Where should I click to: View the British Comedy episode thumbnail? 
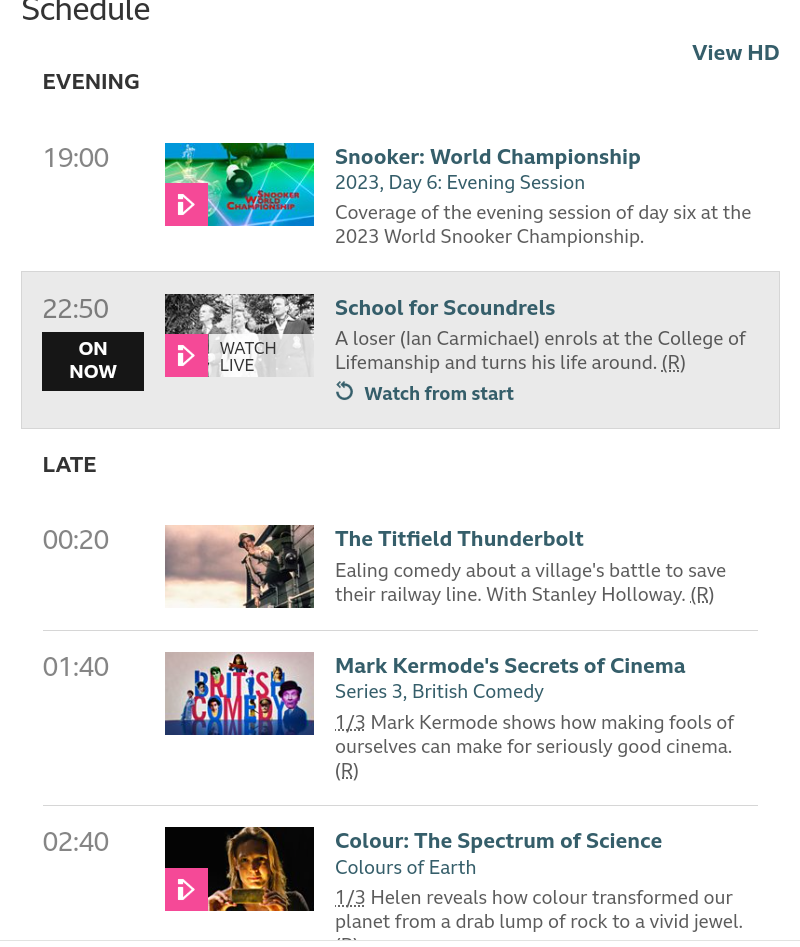click(239, 693)
